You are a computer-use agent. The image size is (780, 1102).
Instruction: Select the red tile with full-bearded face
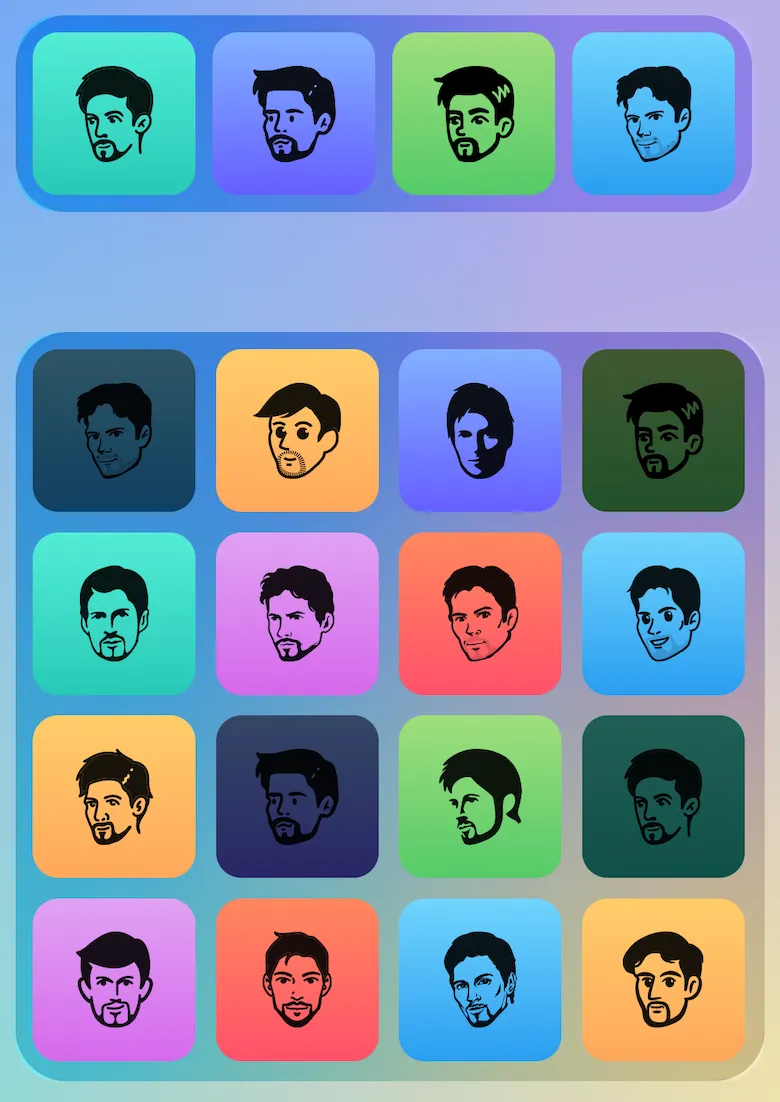(x=297, y=979)
